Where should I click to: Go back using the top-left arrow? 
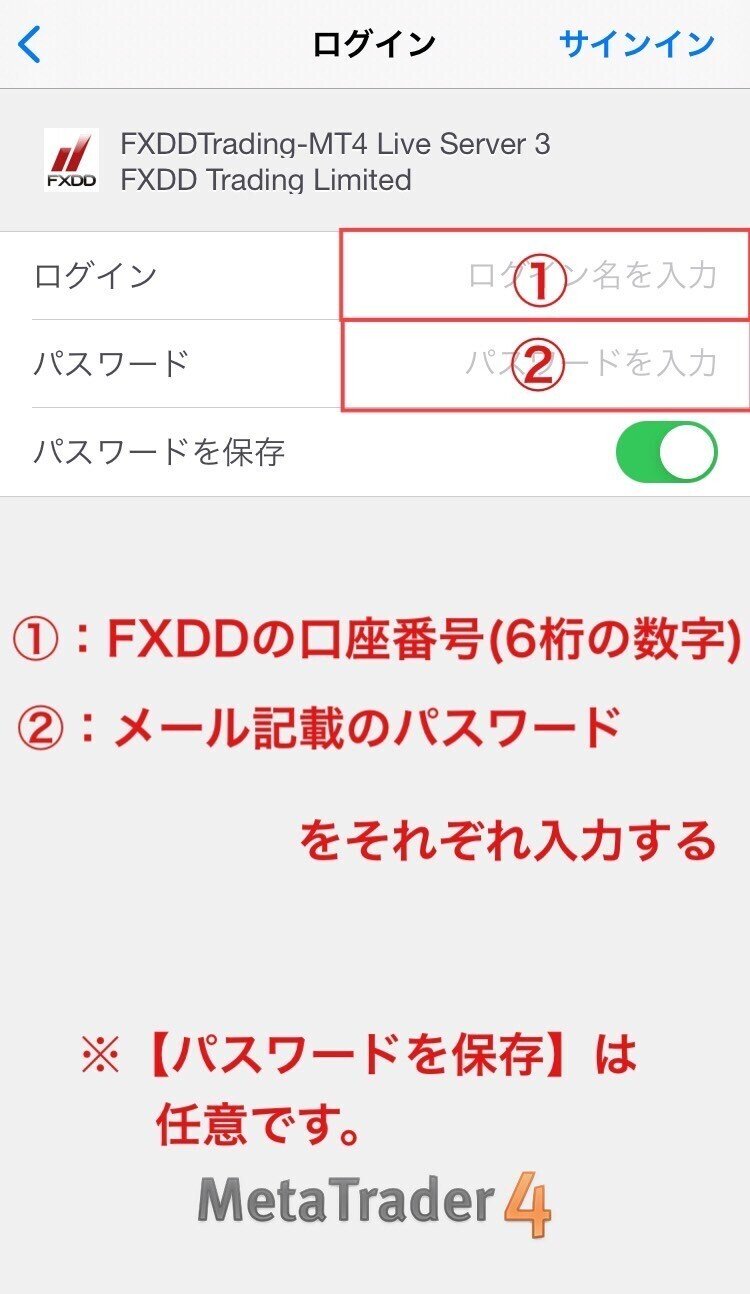[30, 44]
